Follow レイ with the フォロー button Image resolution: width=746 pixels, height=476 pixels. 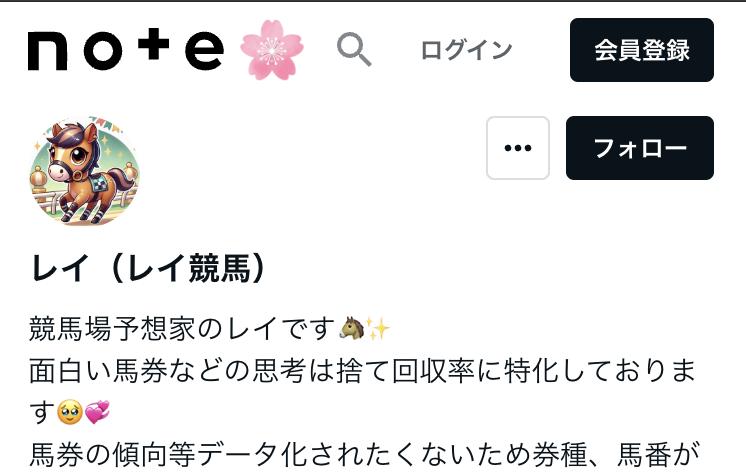[x=640, y=148]
